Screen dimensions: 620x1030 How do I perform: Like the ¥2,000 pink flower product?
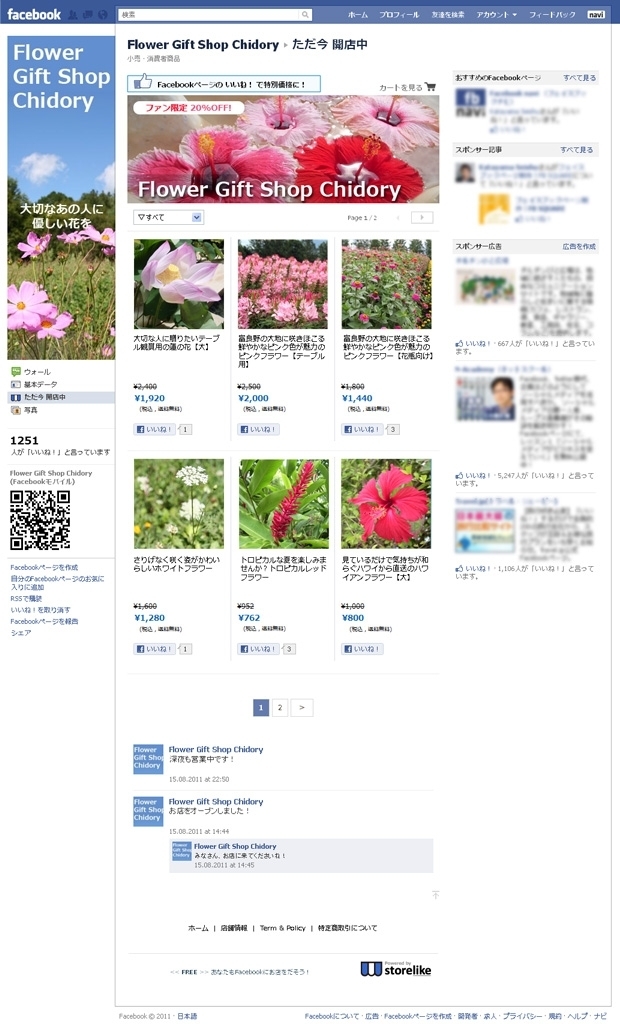coord(258,429)
